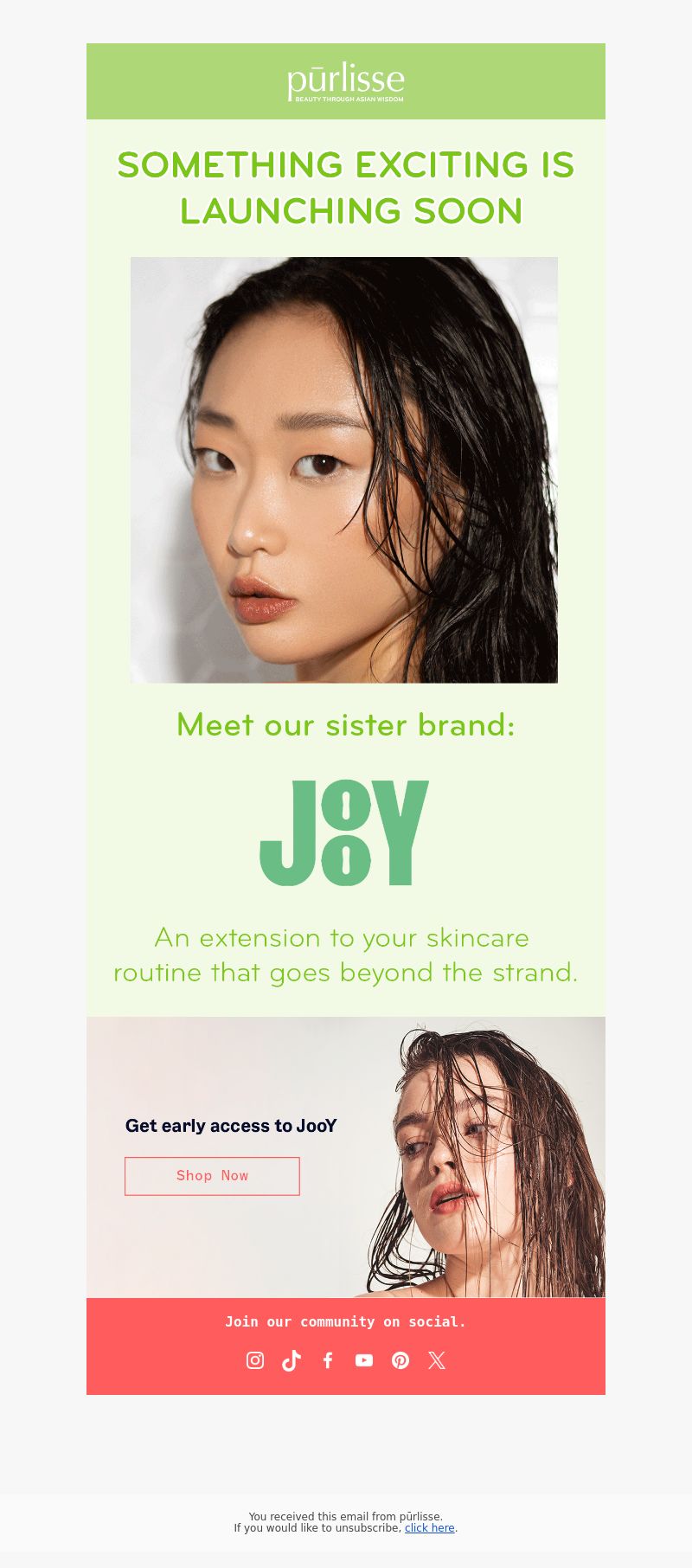
Task: Open the Instagram social icon
Action: point(255,1360)
